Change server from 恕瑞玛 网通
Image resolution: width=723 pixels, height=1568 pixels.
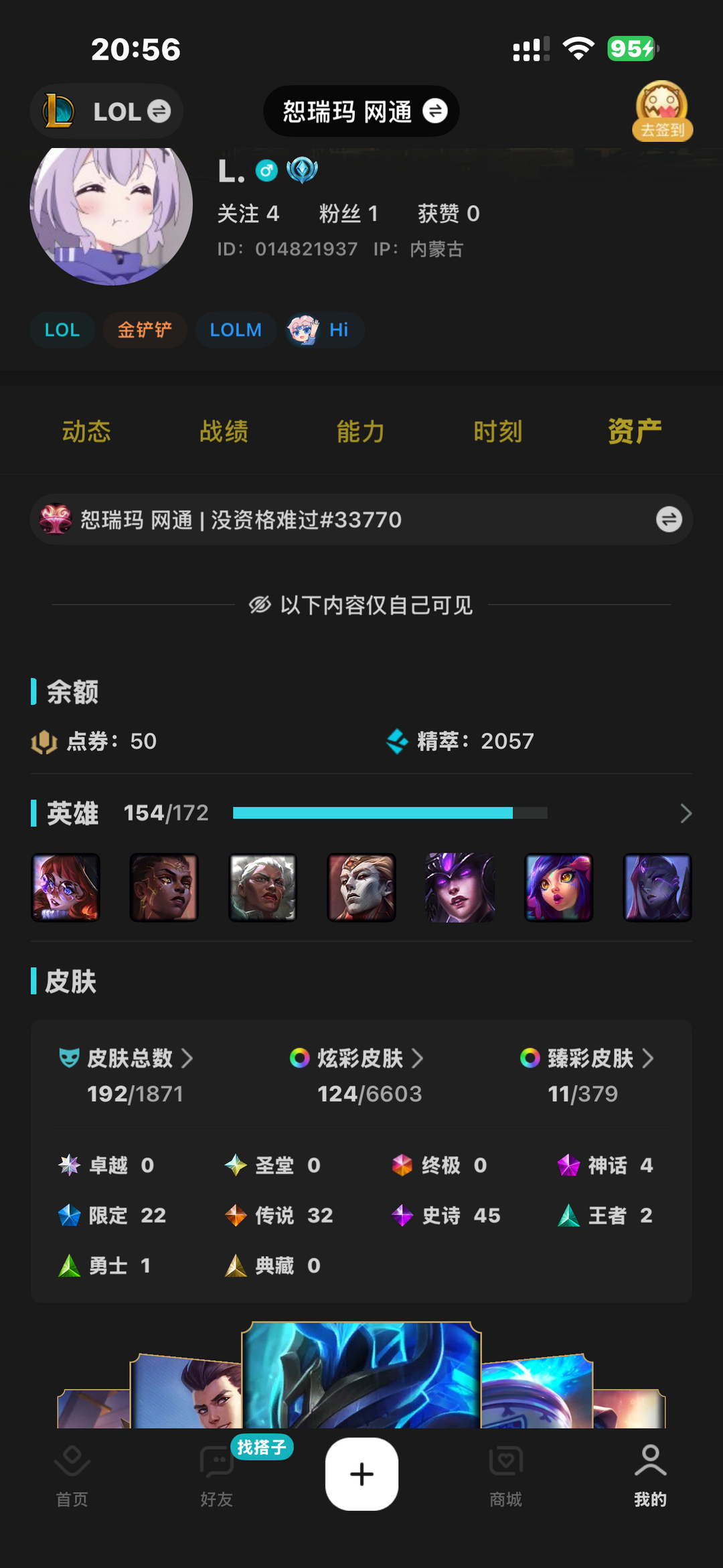361,111
